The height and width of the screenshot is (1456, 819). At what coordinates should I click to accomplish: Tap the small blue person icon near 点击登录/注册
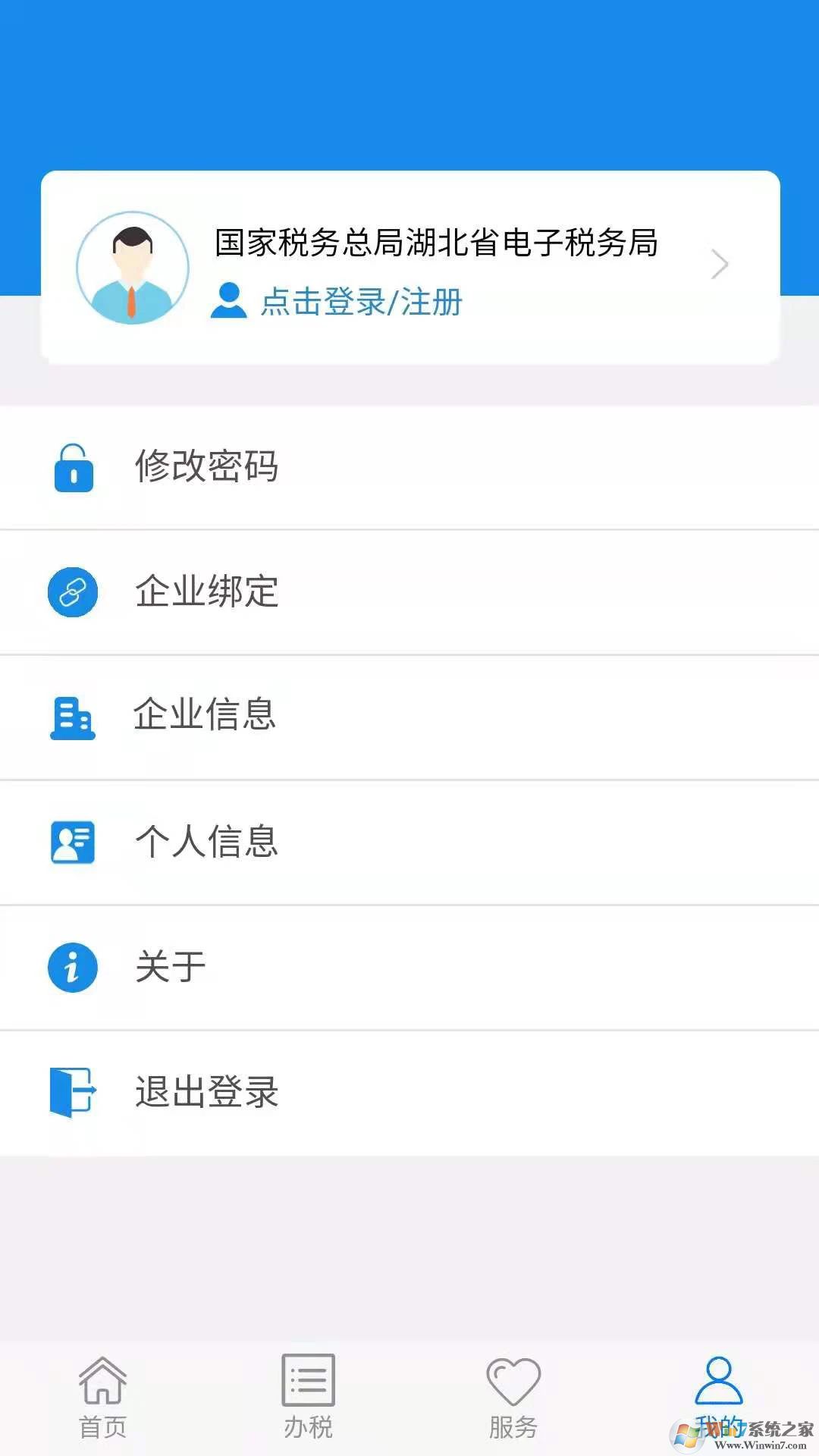pos(227,302)
